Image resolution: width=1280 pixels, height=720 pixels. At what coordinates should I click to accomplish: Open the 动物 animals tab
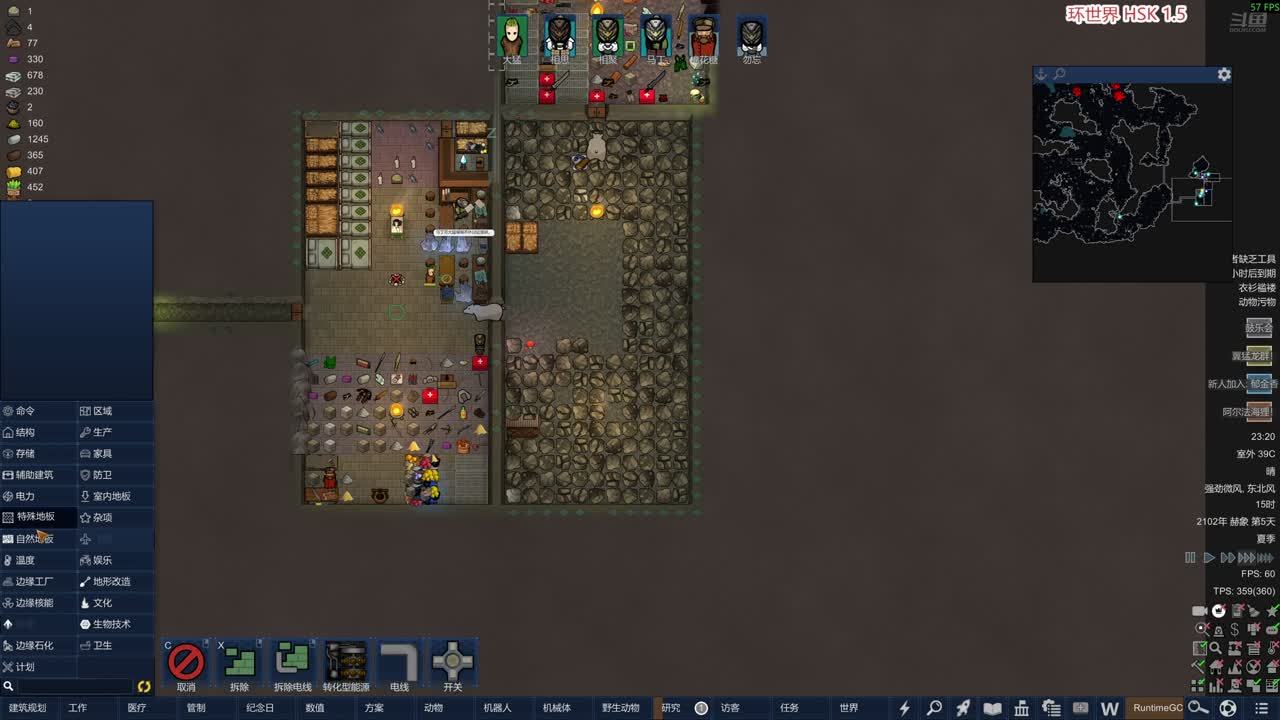point(433,708)
